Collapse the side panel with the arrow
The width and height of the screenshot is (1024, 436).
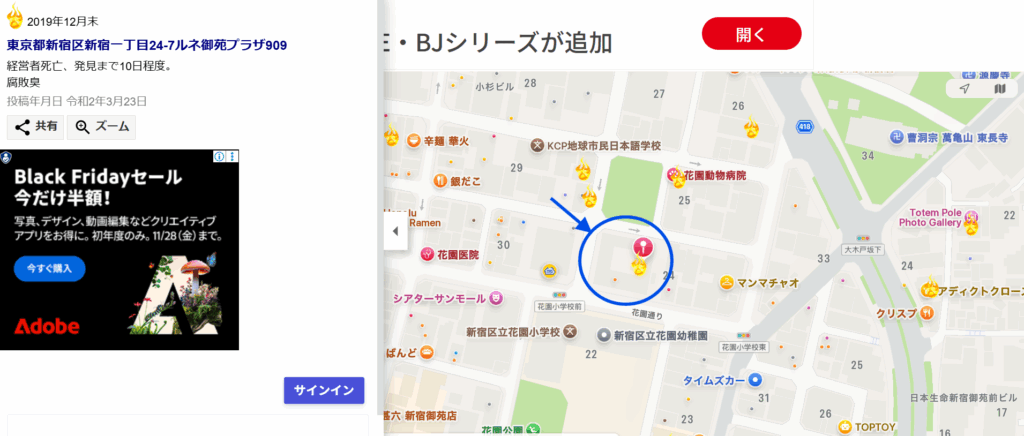click(395, 231)
